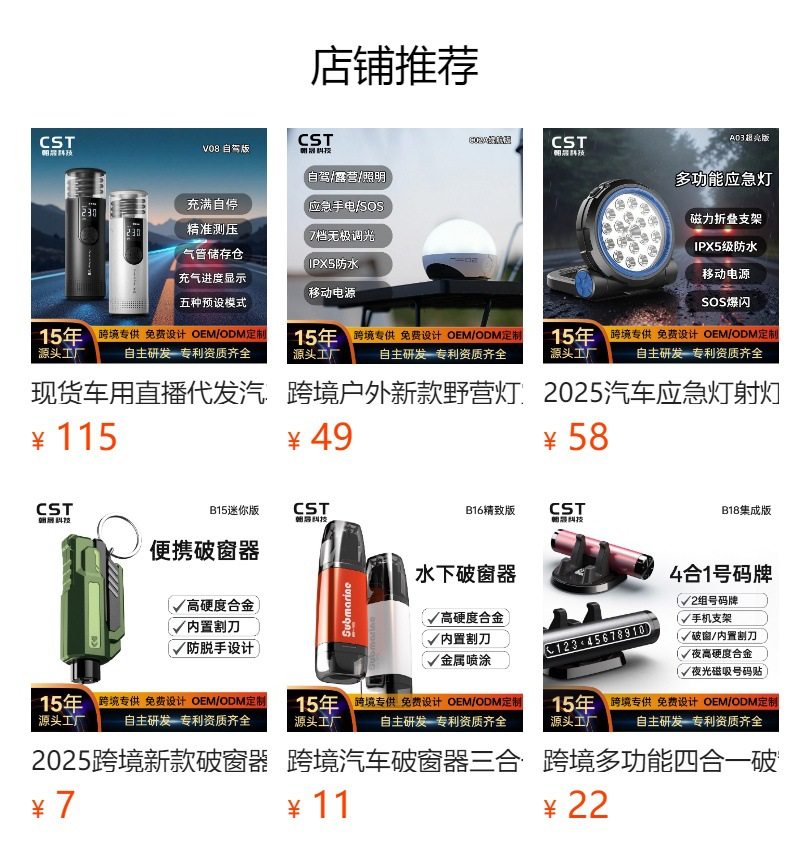
Task: Open the ¥49 outdoor camping light product
Action: point(405,246)
